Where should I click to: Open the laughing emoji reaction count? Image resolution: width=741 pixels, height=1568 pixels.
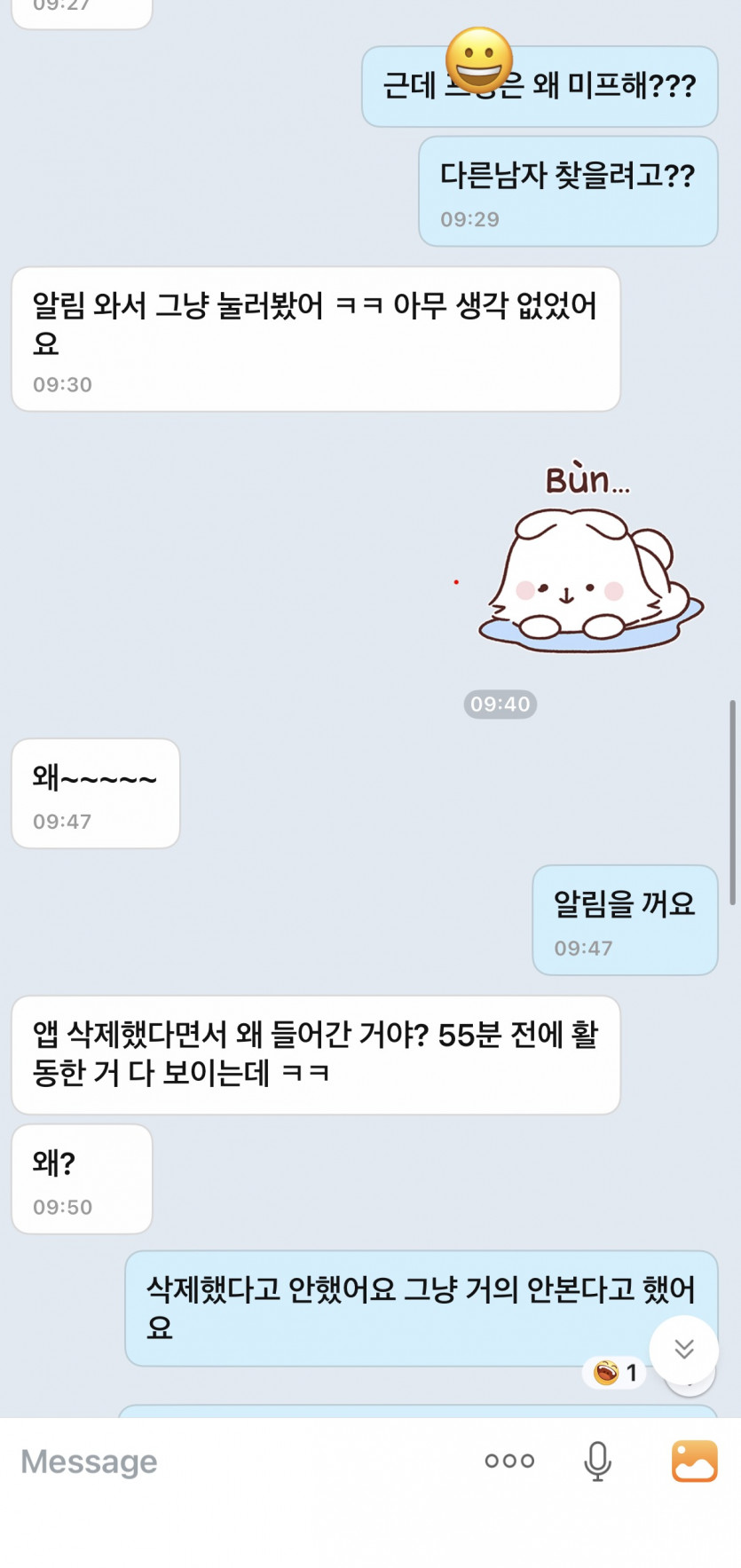click(x=615, y=1373)
